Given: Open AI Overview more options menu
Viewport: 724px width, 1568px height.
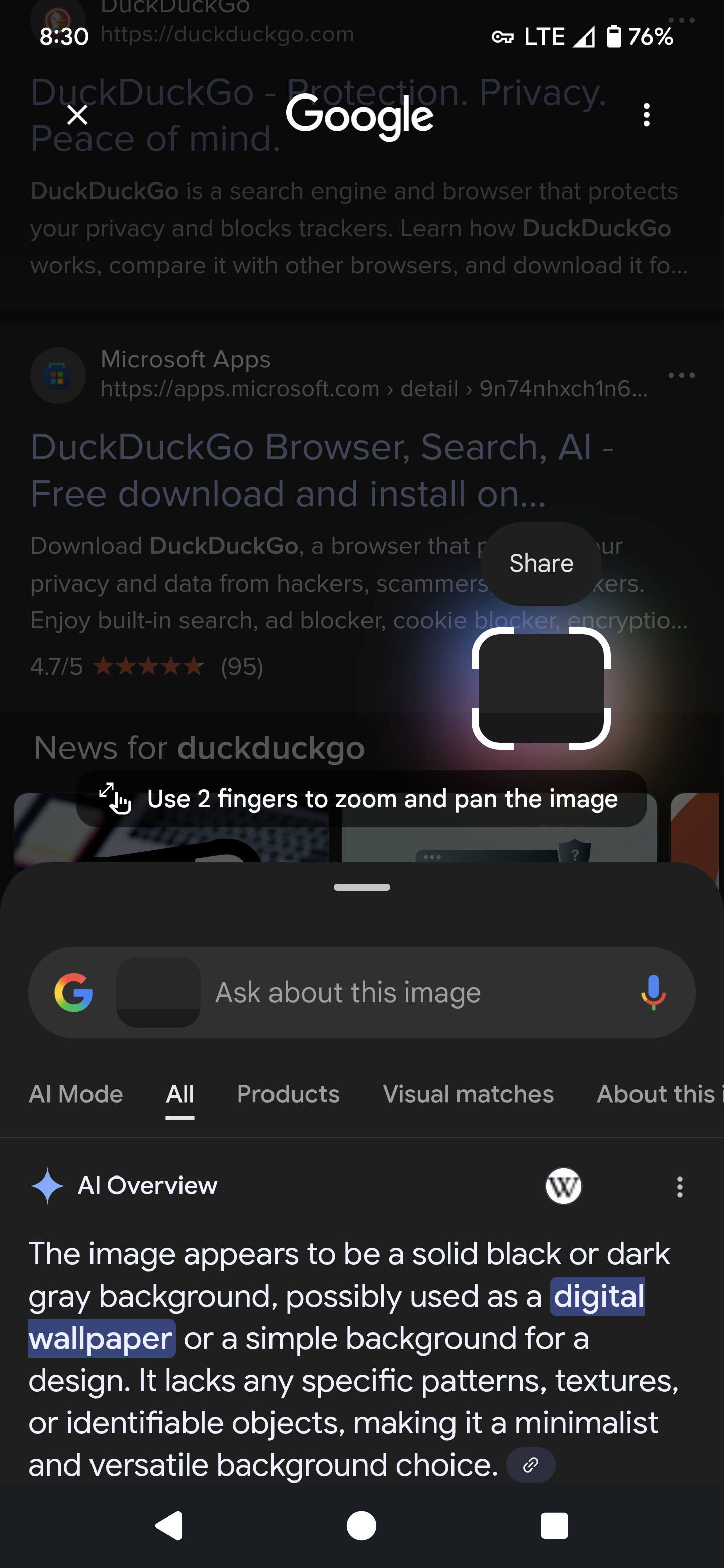Looking at the screenshot, I should (x=680, y=1187).
